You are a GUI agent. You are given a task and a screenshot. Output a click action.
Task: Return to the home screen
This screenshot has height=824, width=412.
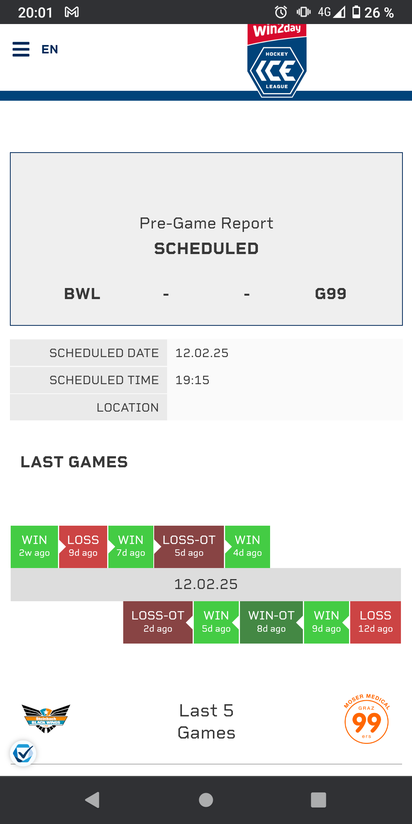click(x=206, y=800)
